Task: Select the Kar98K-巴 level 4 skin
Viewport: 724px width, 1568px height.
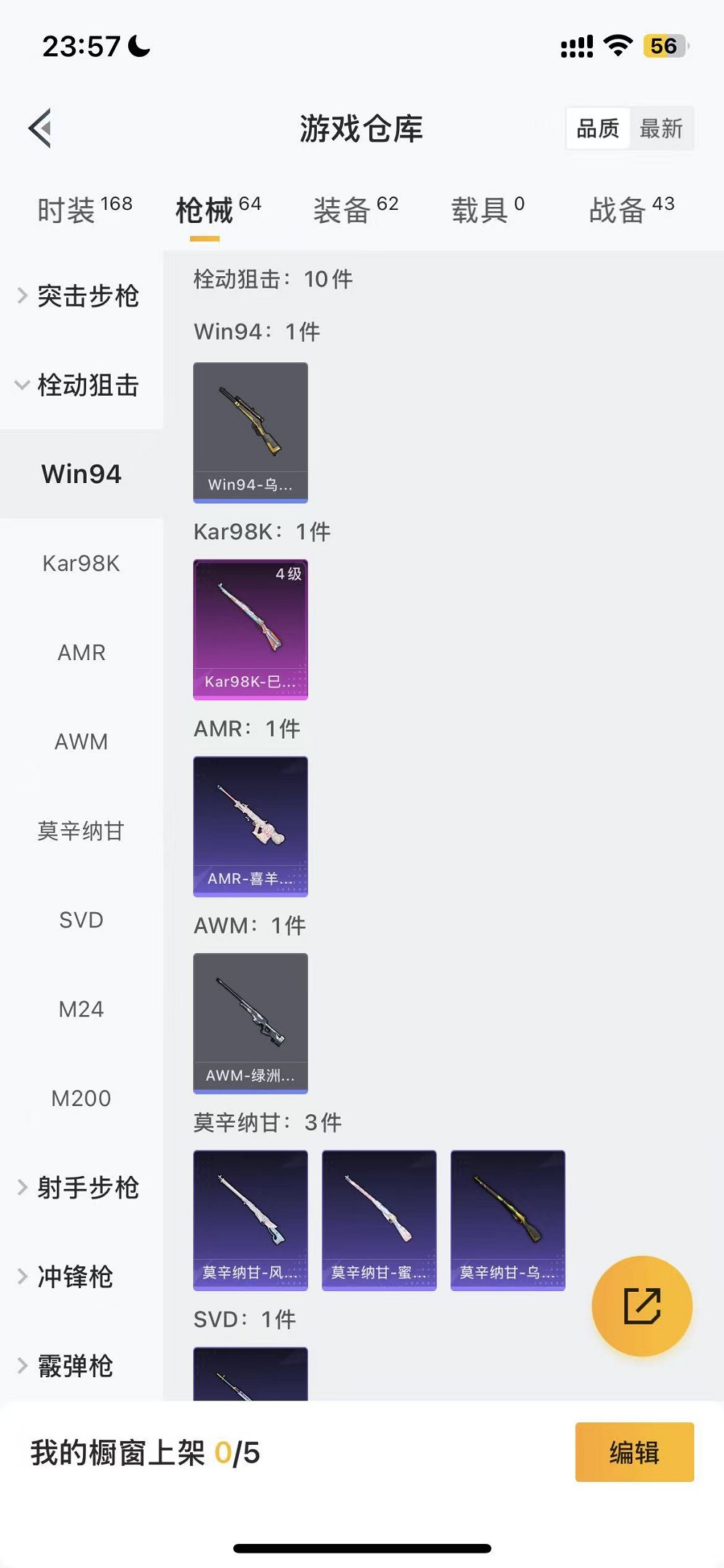Action: pos(251,629)
